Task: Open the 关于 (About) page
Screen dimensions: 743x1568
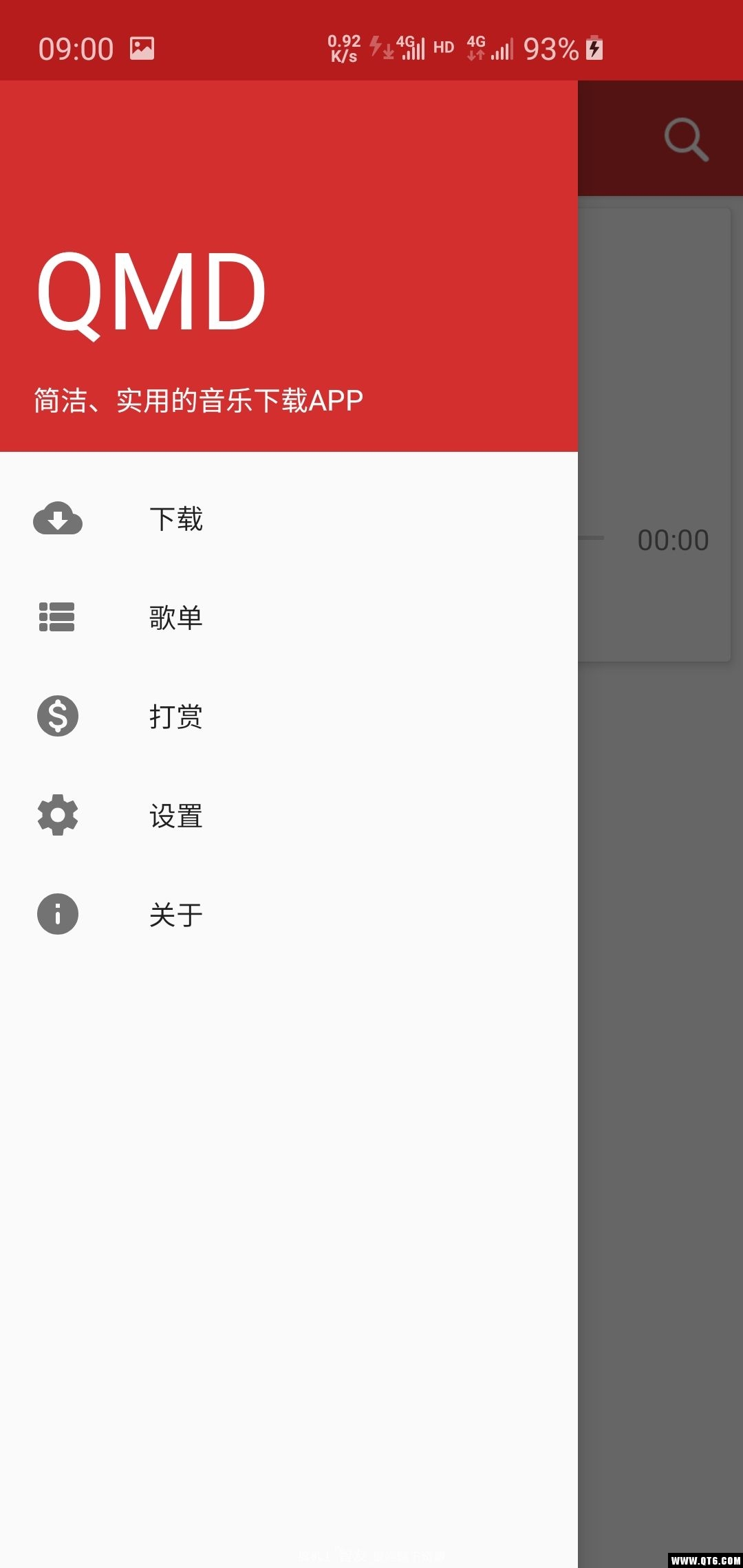Action: click(x=176, y=915)
